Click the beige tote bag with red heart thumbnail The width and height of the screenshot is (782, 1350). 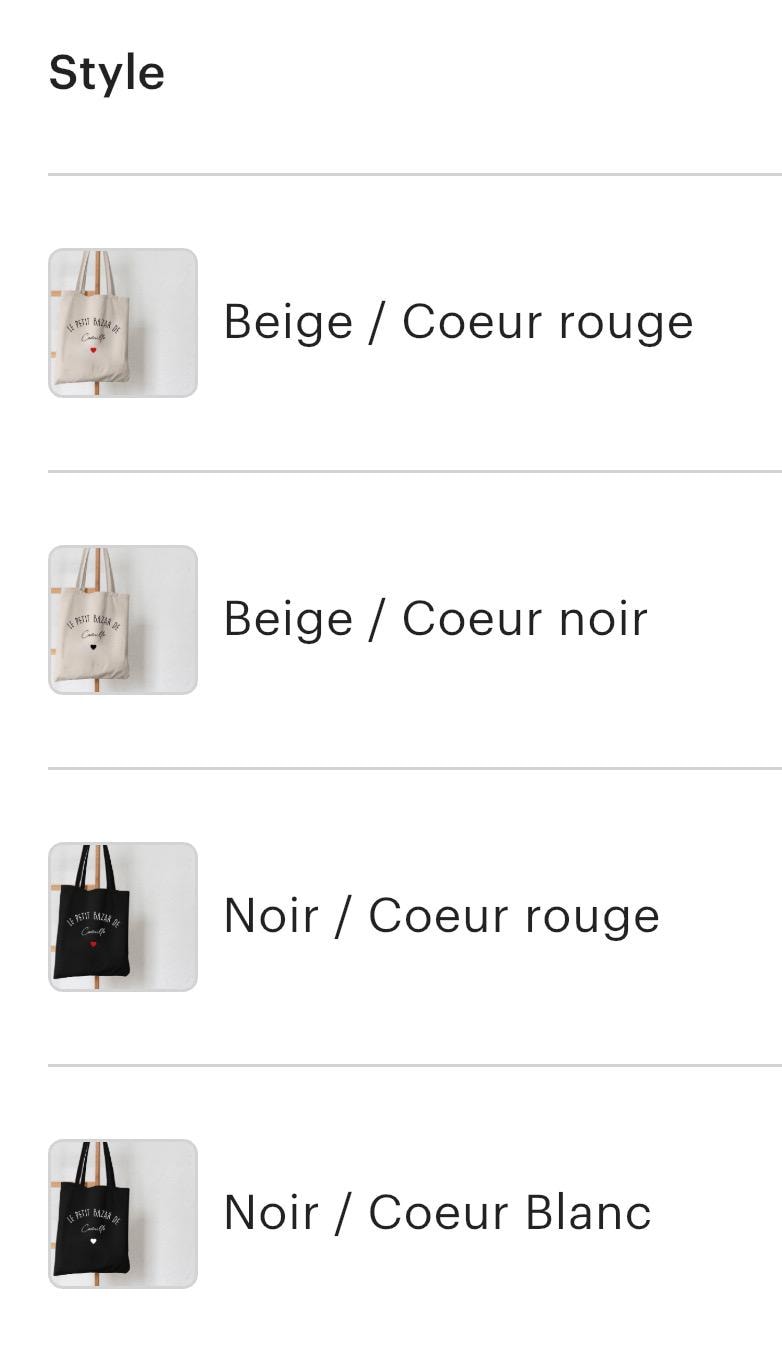pyautogui.click(x=122, y=322)
